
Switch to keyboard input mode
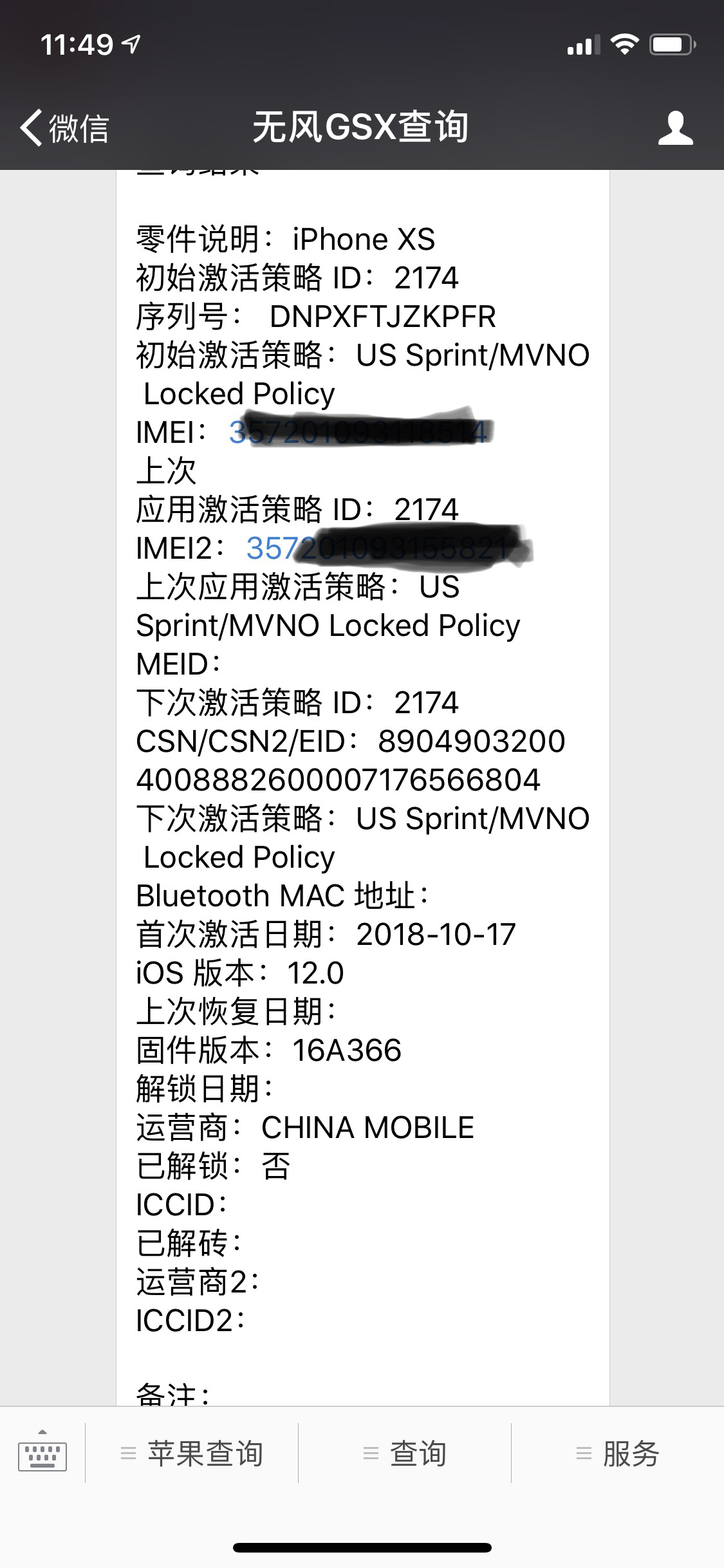click(42, 1453)
